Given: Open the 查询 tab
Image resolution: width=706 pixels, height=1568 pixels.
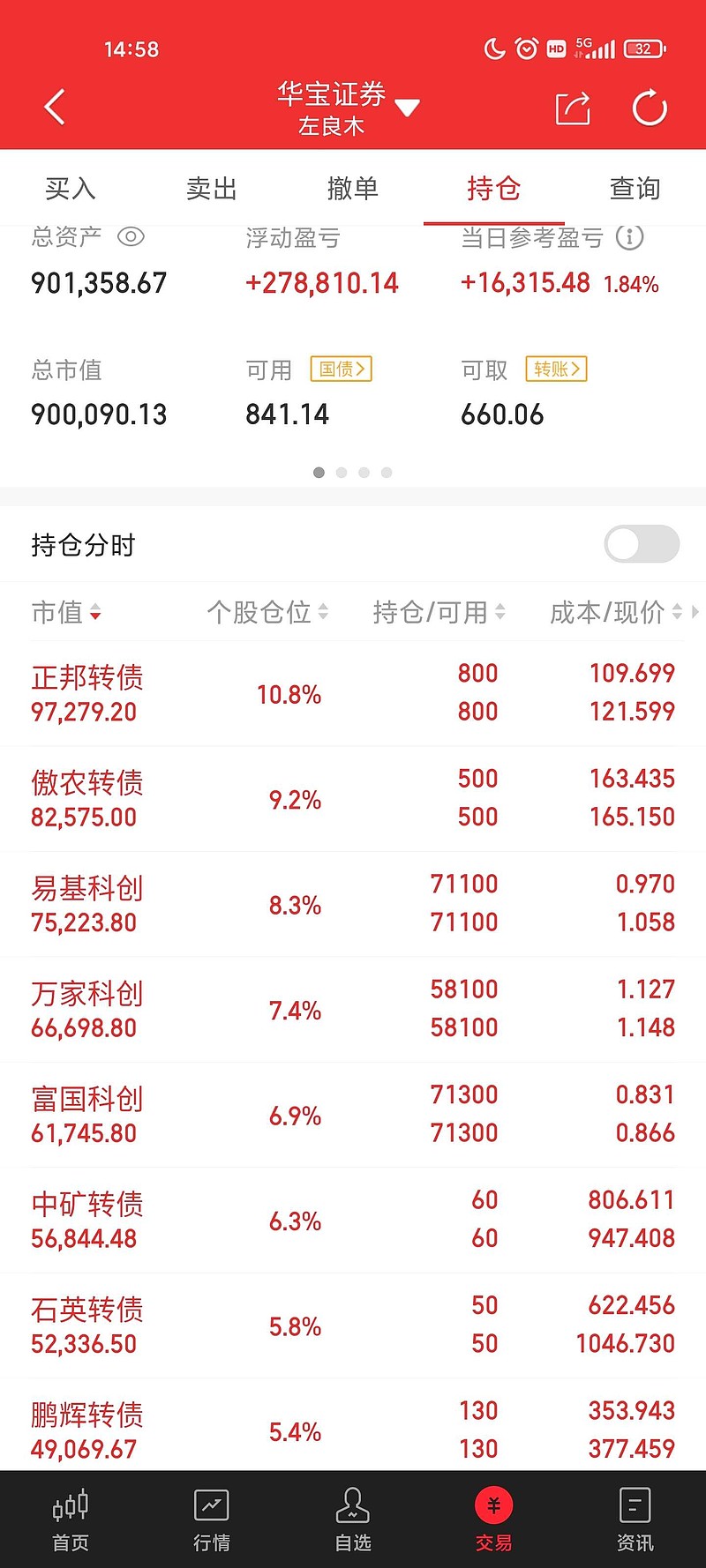Looking at the screenshot, I should (635, 188).
